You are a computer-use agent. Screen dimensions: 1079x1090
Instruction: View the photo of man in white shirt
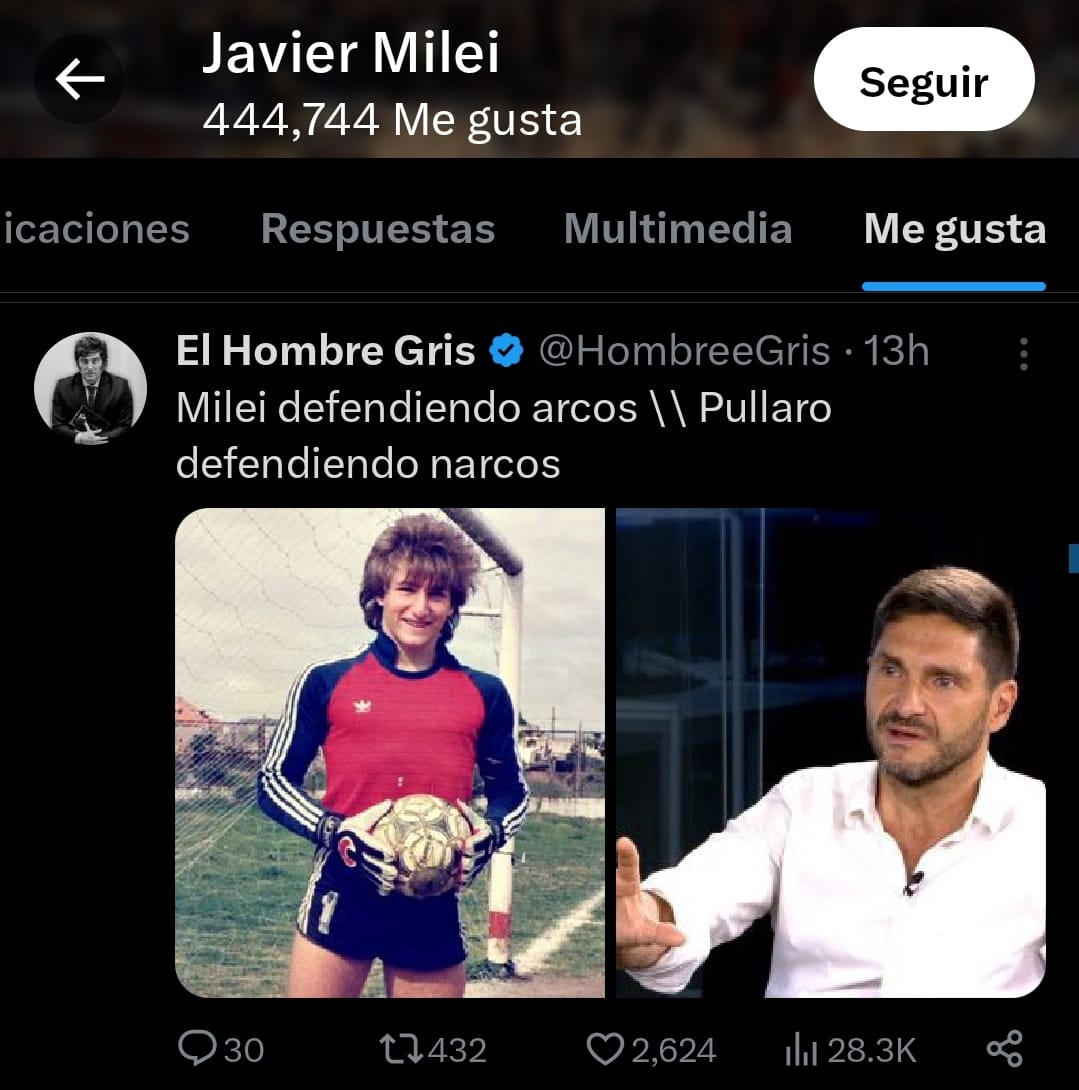click(x=830, y=752)
